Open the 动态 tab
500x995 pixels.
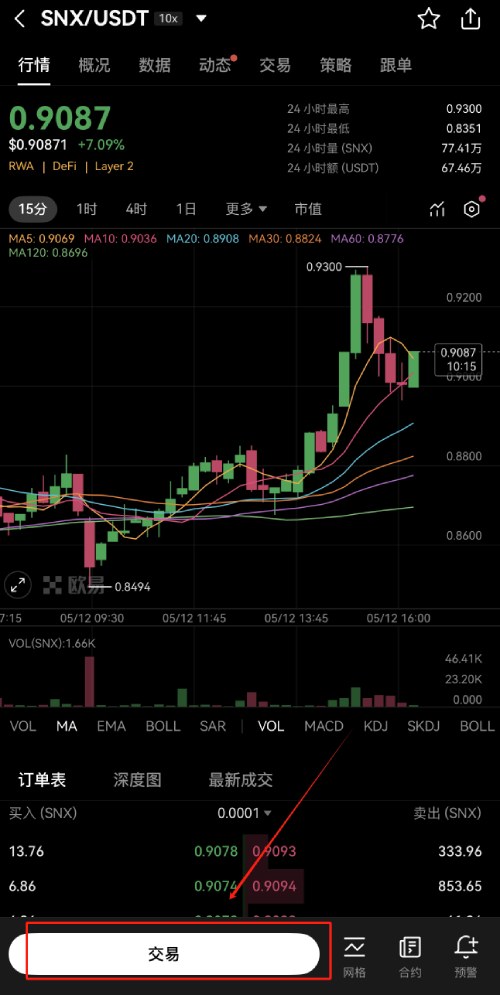pos(215,65)
